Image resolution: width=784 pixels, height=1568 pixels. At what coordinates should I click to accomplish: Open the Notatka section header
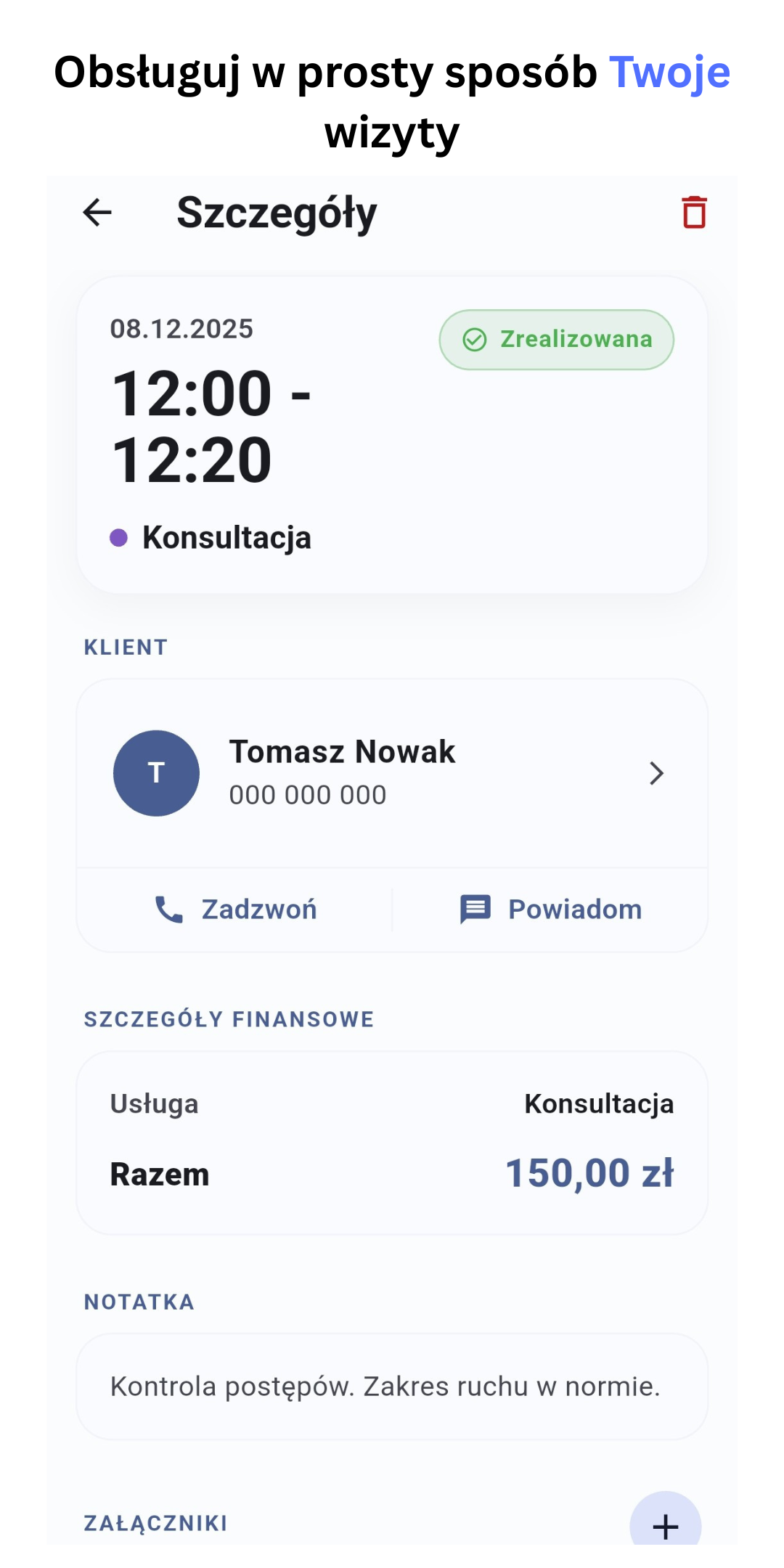tap(138, 1300)
